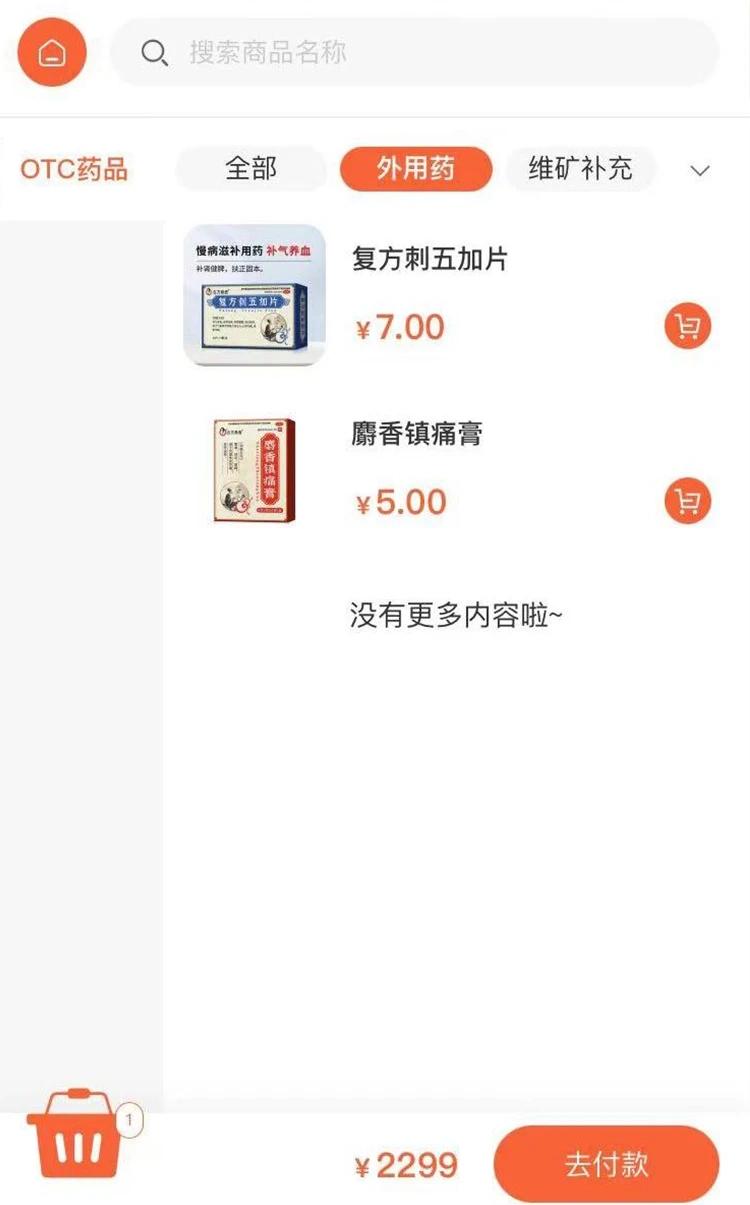The height and width of the screenshot is (1205, 750).
Task: Open the 复方刺五加片 product name link
Action: [430, 258]
